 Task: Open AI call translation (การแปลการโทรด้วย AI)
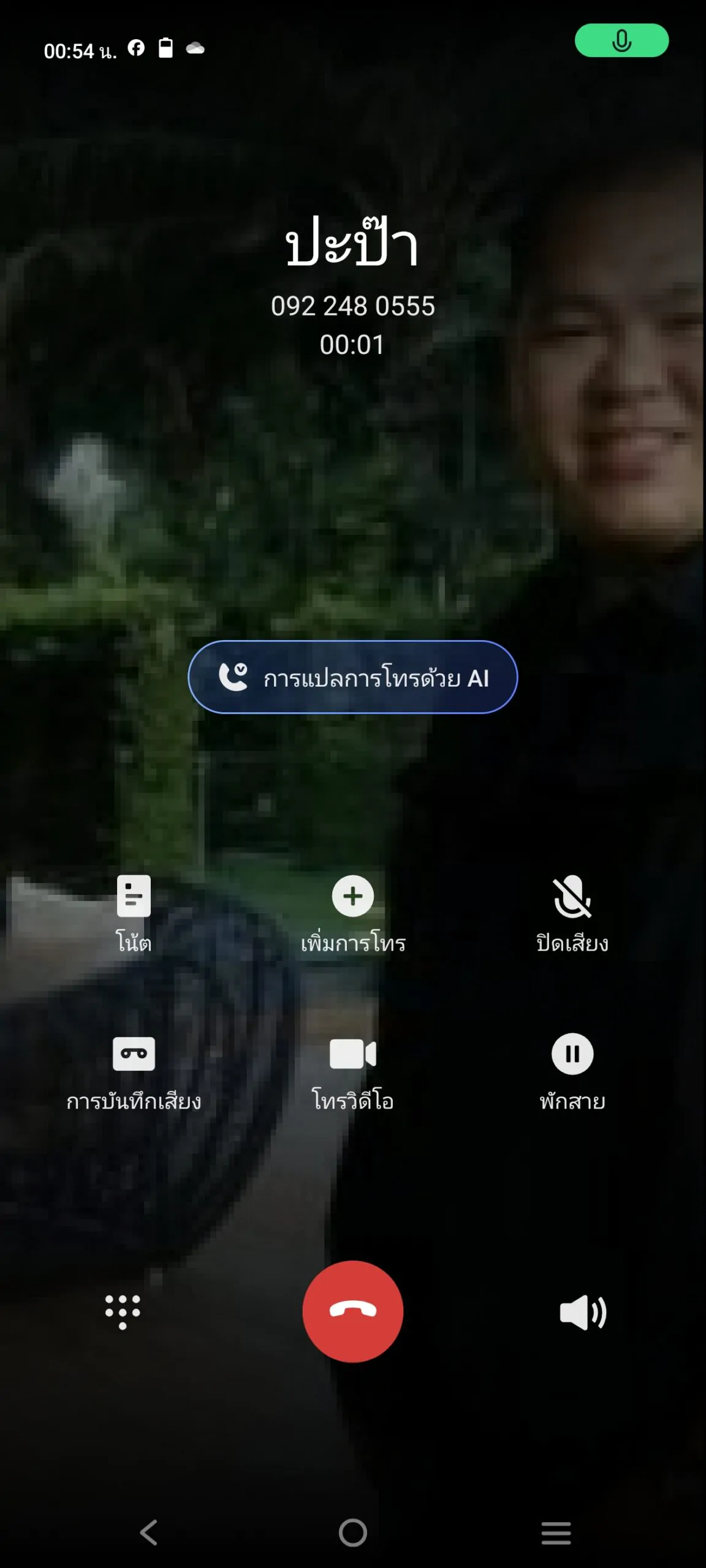coord(352,677)
